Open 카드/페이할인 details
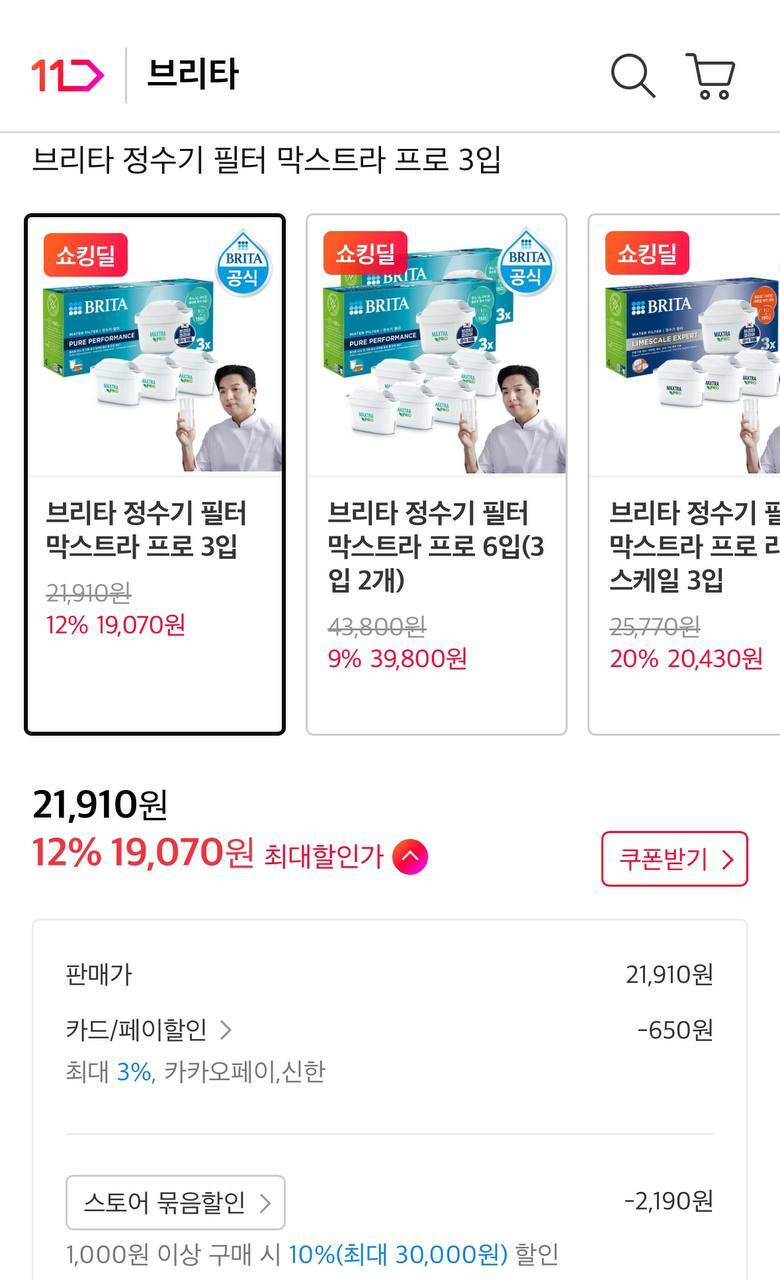Viewport: 780px width, 1280px height. point(149,1029)
